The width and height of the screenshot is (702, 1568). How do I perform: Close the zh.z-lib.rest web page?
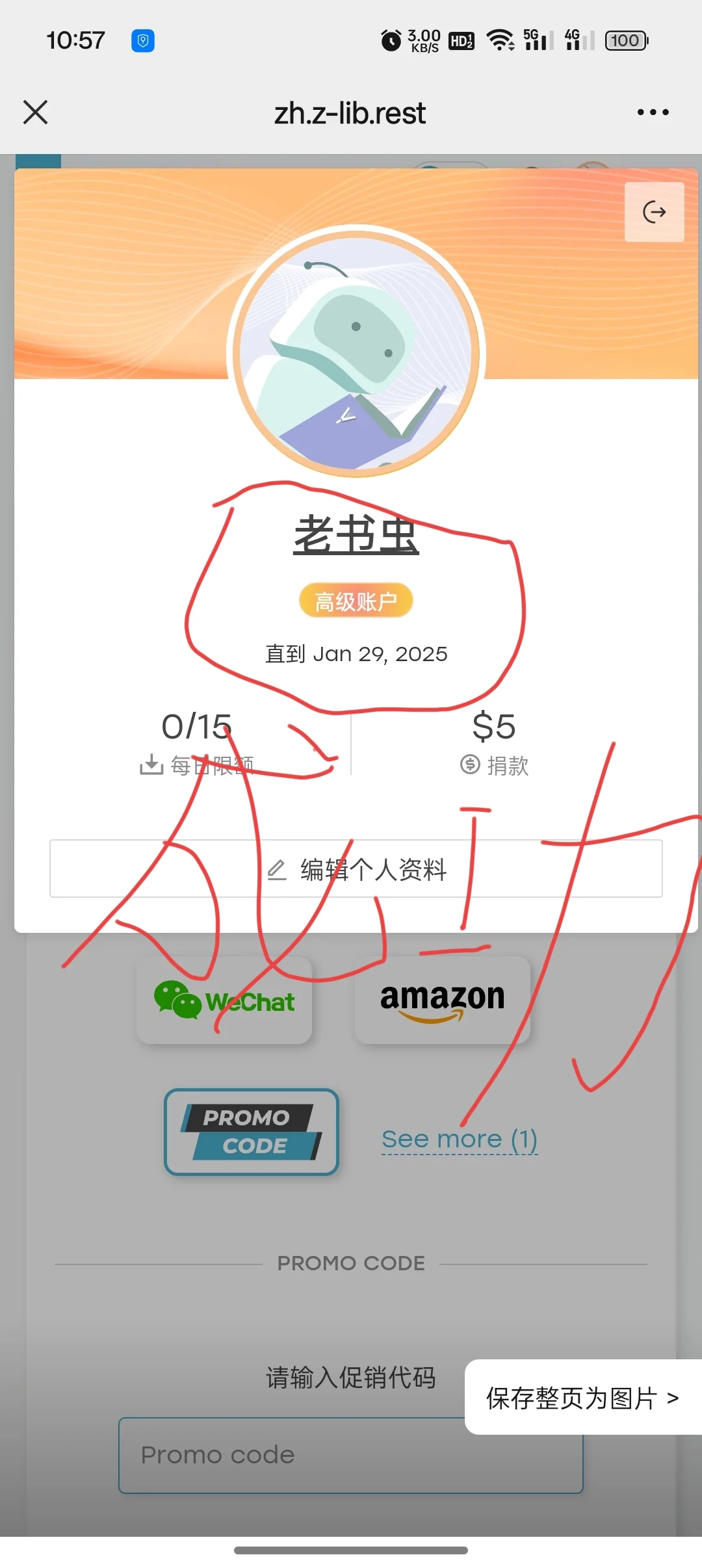[36, 112]
